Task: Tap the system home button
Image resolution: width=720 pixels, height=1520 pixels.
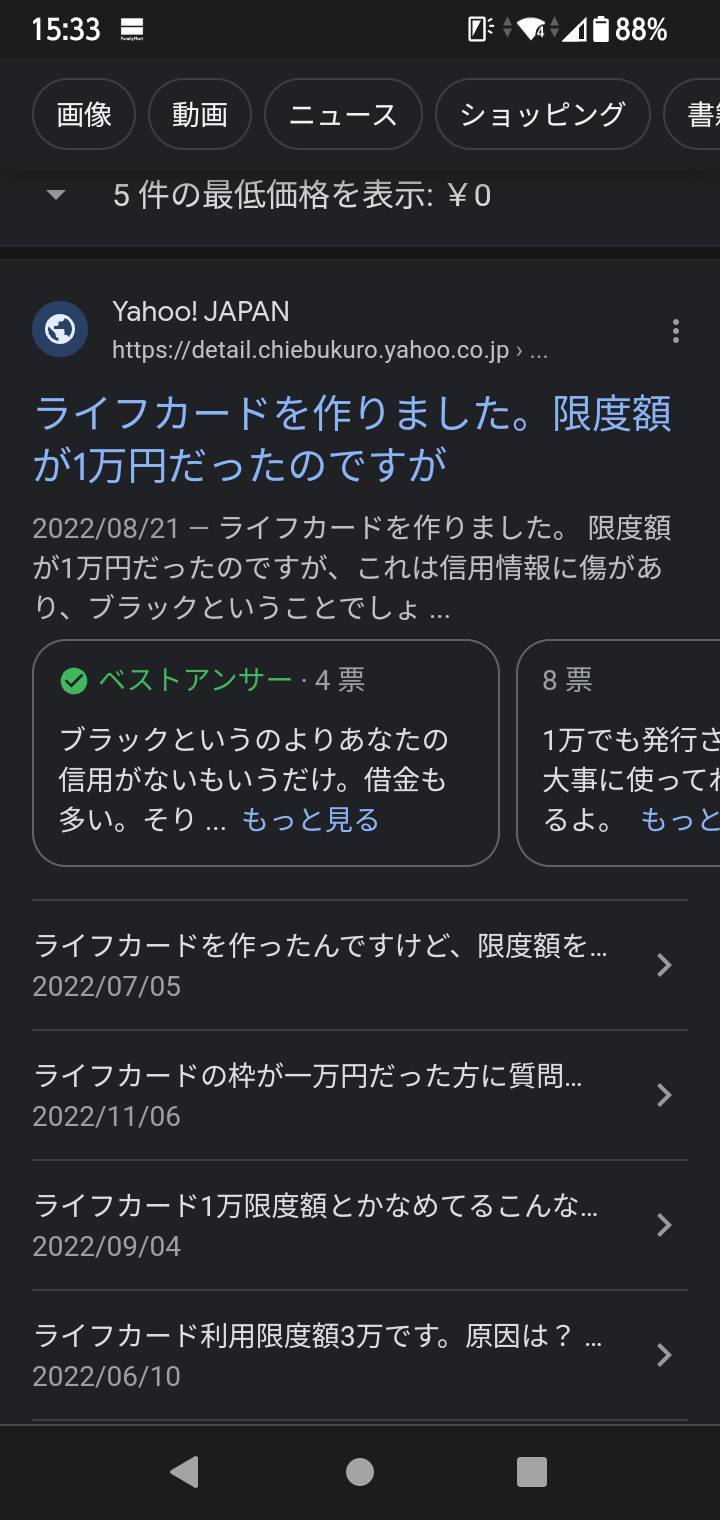Action: (360, 1472)
